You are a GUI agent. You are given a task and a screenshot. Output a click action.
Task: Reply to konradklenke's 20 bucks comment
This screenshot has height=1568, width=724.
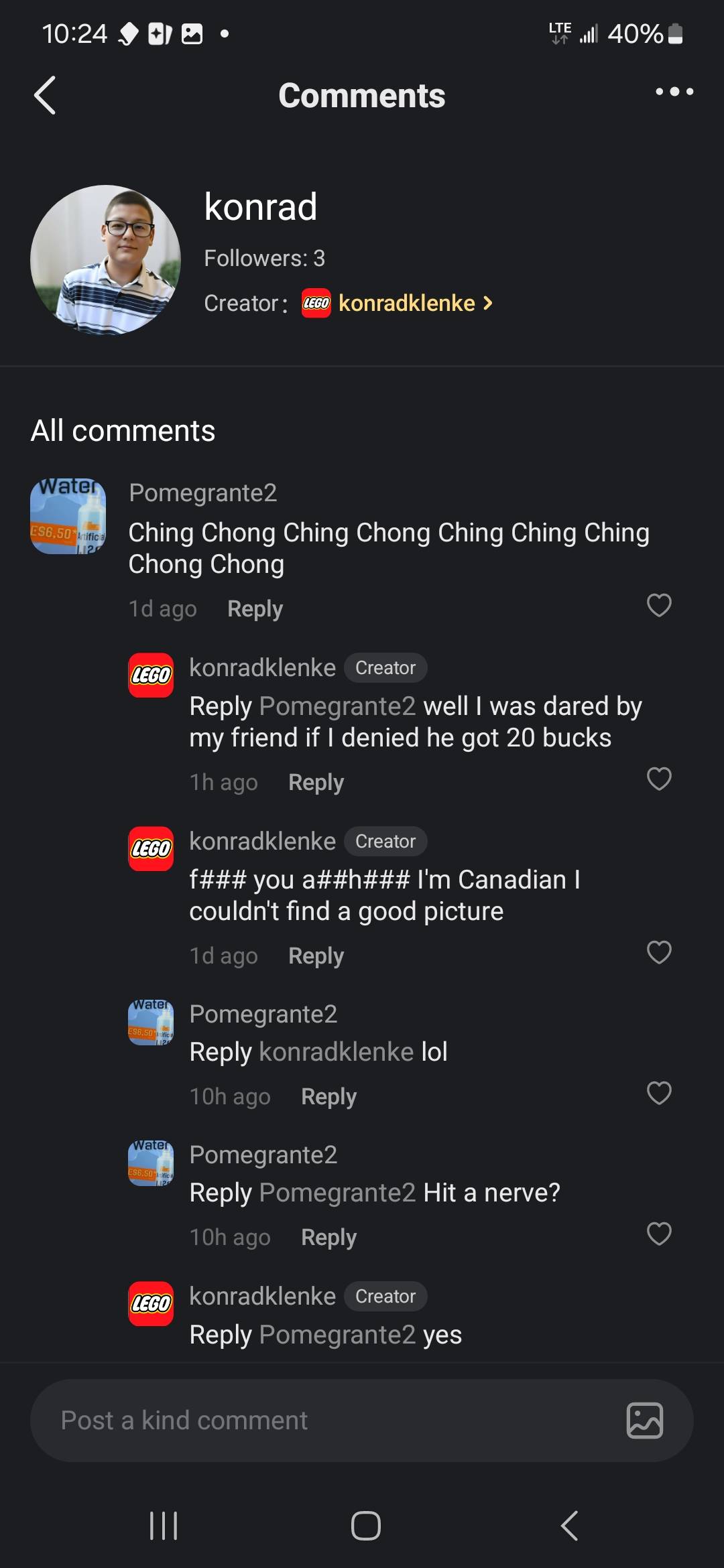pos(316,782)
